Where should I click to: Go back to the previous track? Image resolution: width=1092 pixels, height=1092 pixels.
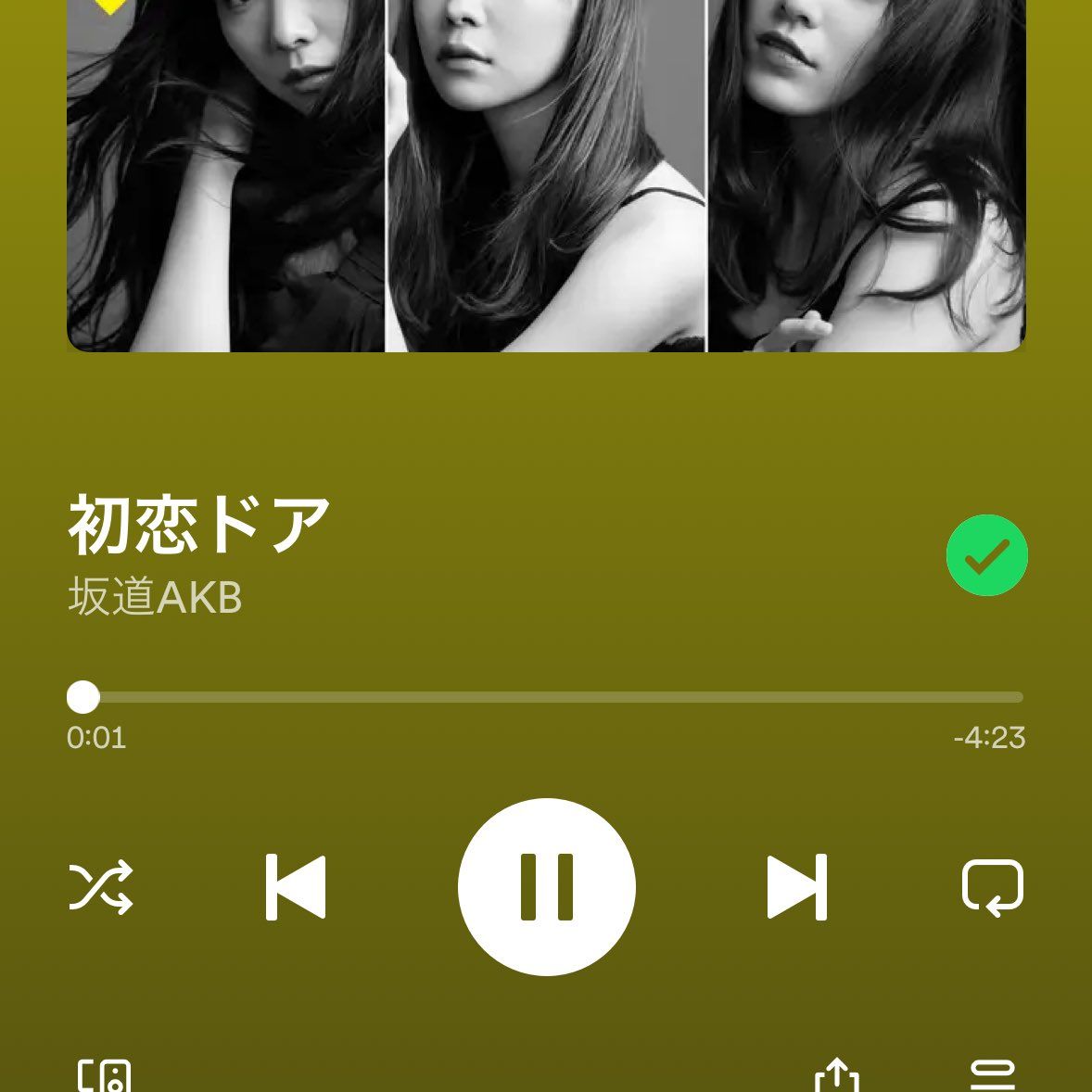click(x=296, y=887)
